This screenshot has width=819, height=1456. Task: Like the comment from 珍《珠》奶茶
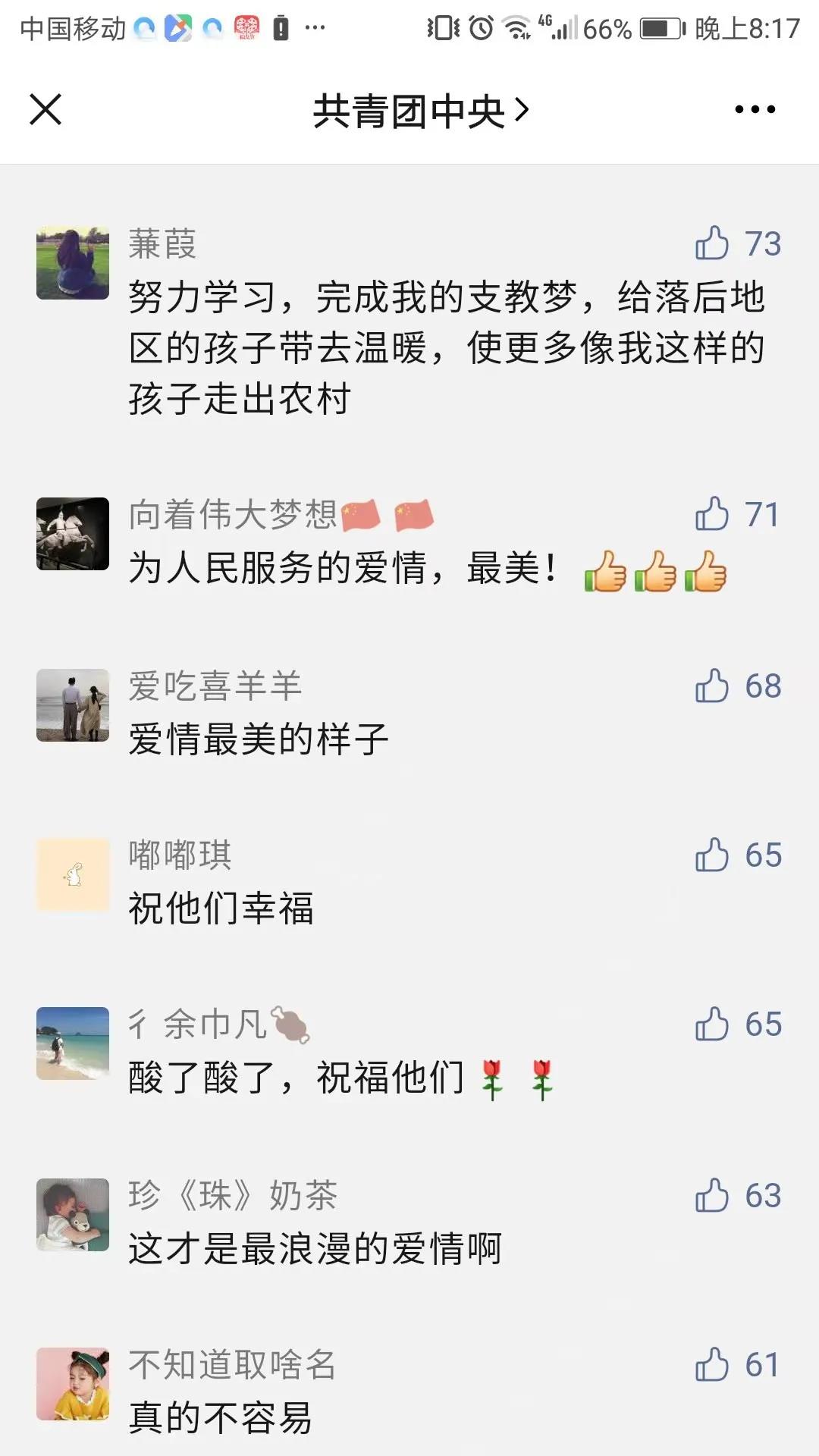point(712,1195)
